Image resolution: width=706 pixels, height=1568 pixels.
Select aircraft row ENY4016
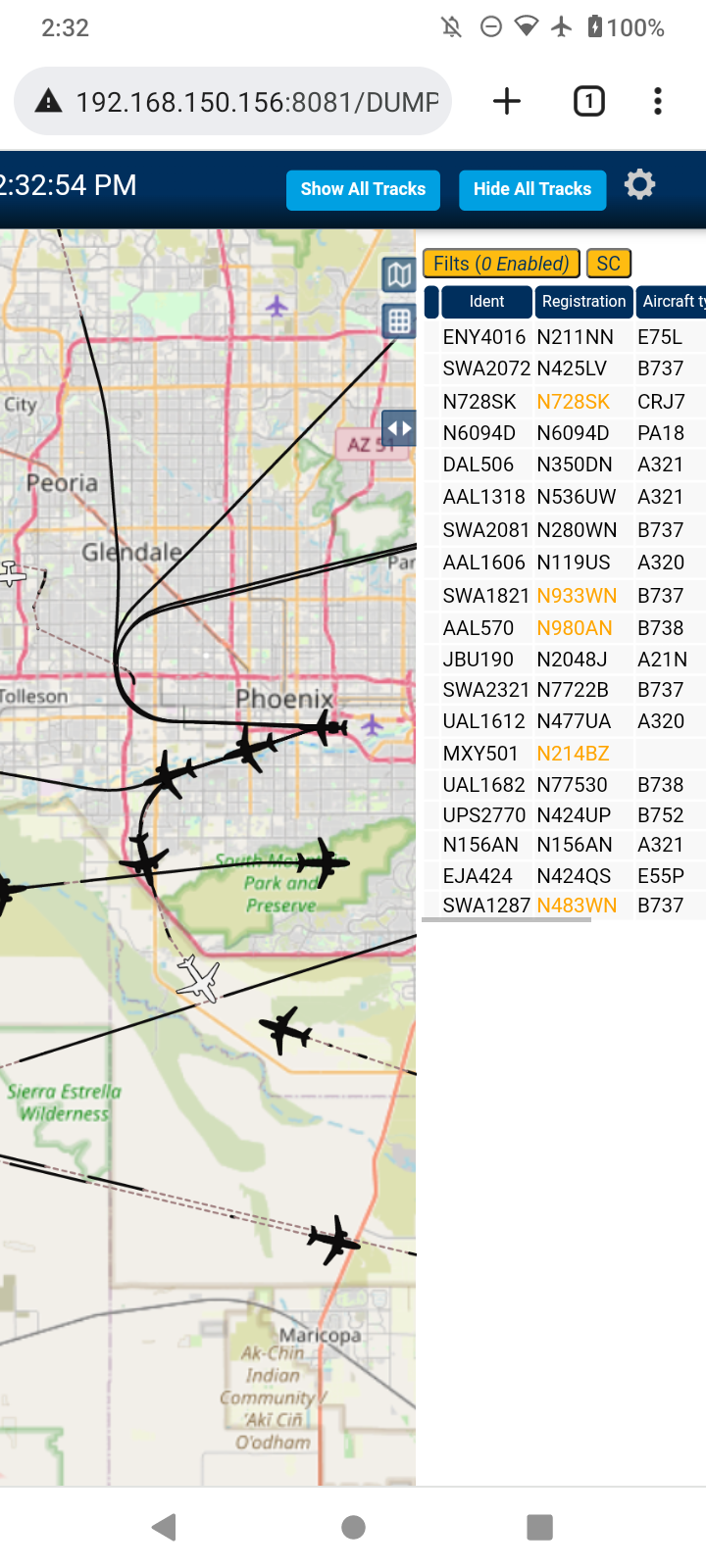point(565,337)
